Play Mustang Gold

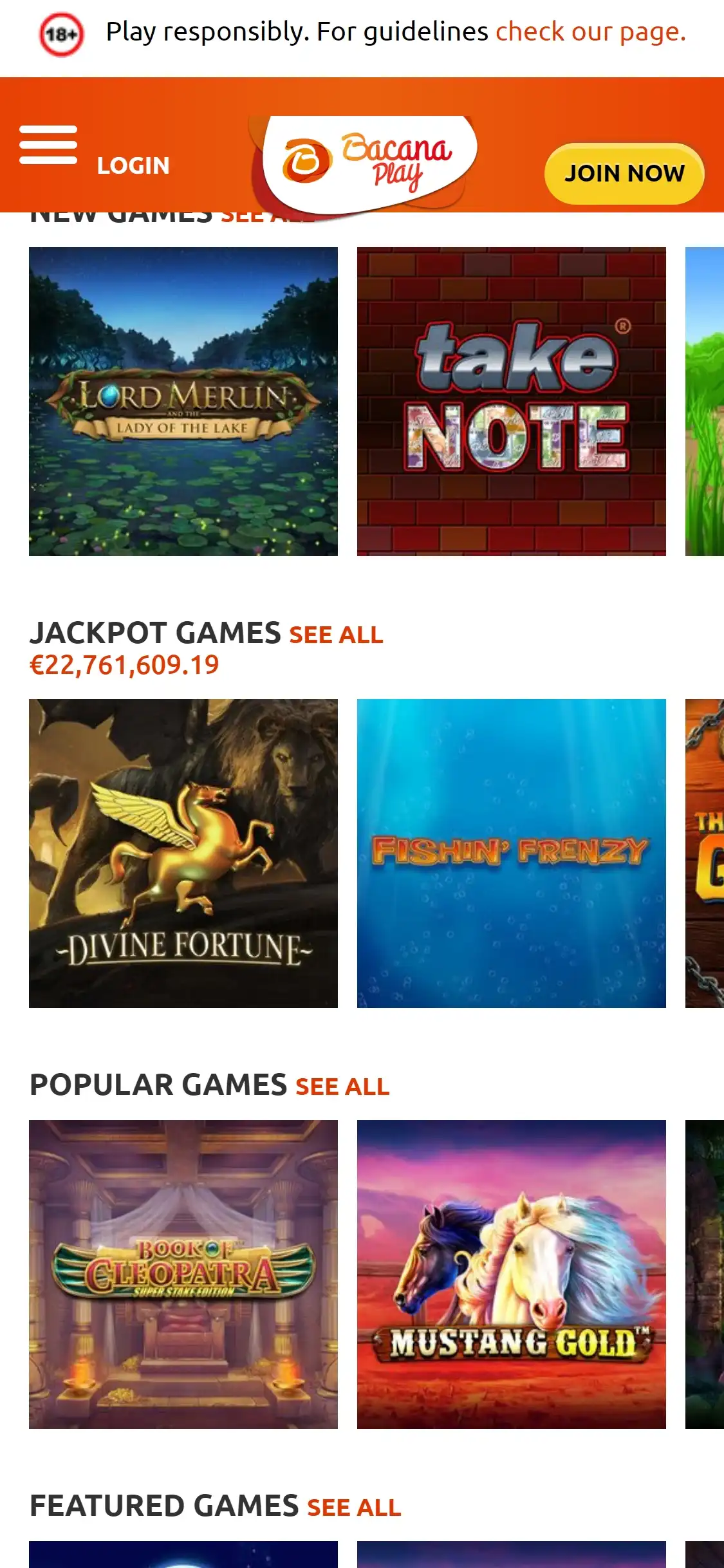512,1274
